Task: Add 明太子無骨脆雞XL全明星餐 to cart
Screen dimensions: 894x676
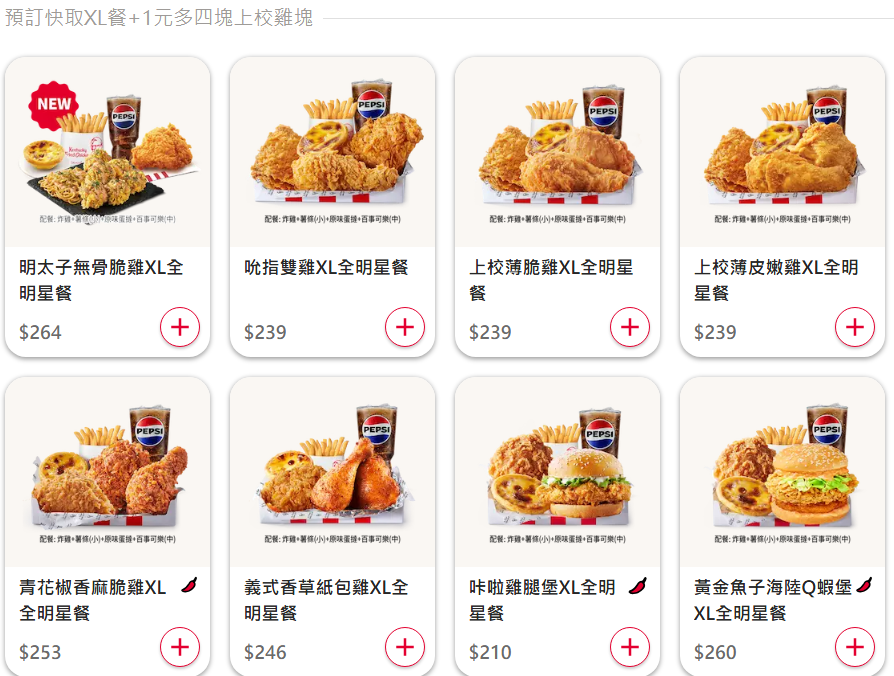Action: click(x=180, y=327)
